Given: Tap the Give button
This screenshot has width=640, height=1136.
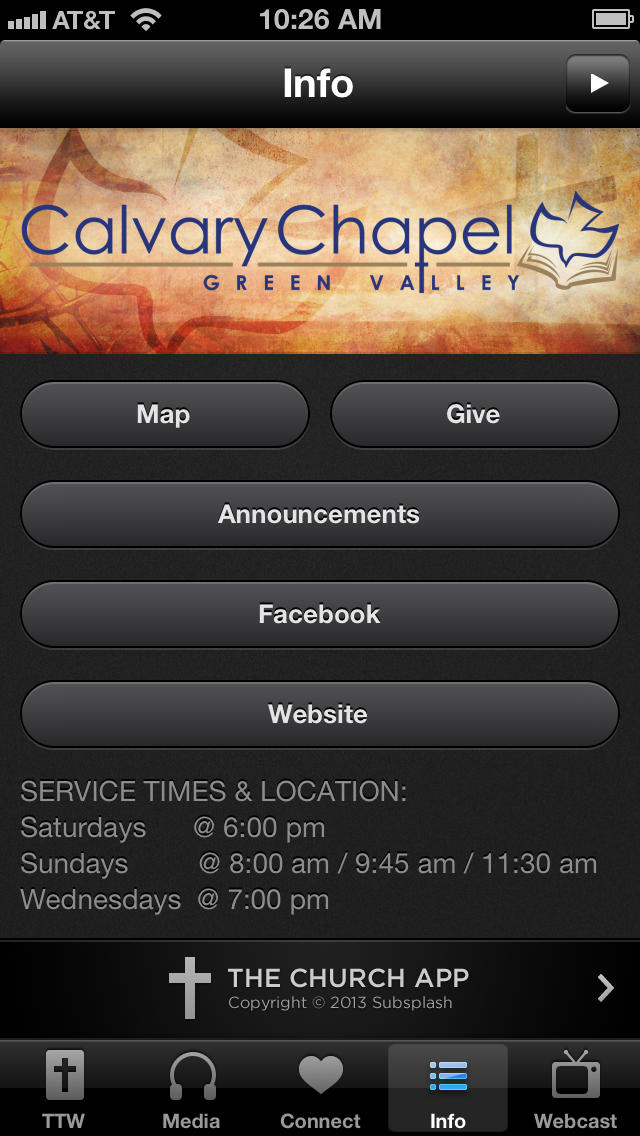Looking at the screenshot, I should (475, 414).
